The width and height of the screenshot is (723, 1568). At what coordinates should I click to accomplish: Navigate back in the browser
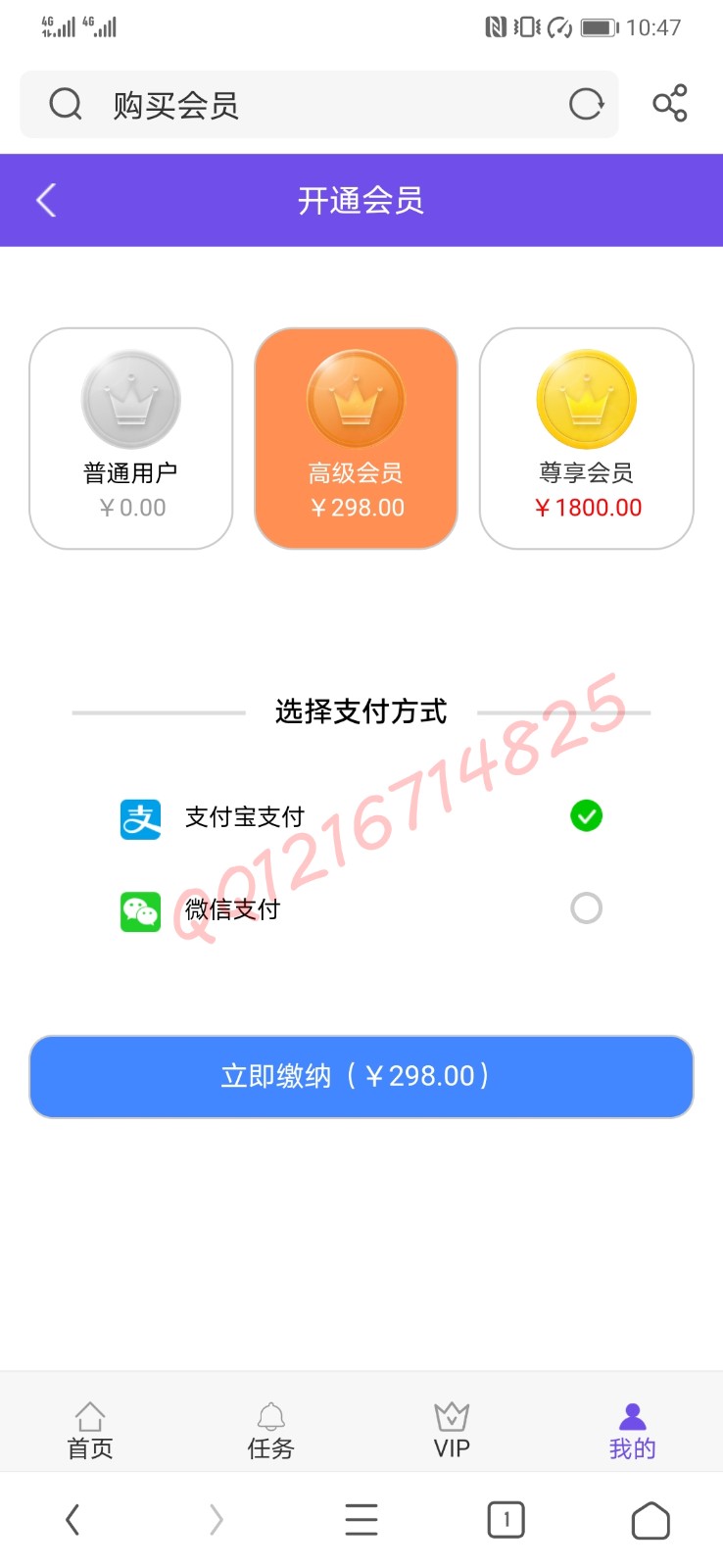[x=72, y=1520]
